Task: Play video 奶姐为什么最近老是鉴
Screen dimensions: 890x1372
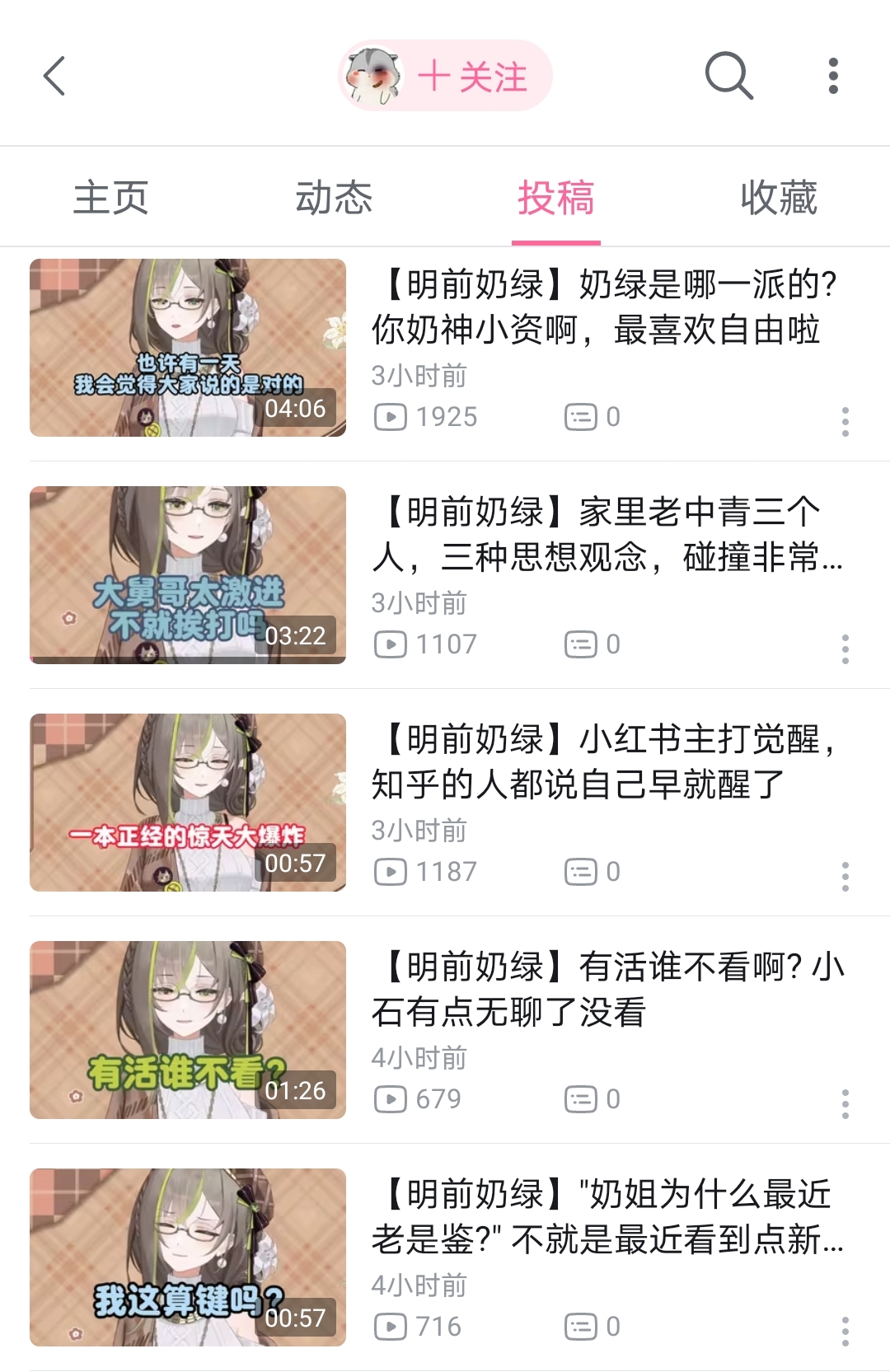Action: tap(445, 1257)
